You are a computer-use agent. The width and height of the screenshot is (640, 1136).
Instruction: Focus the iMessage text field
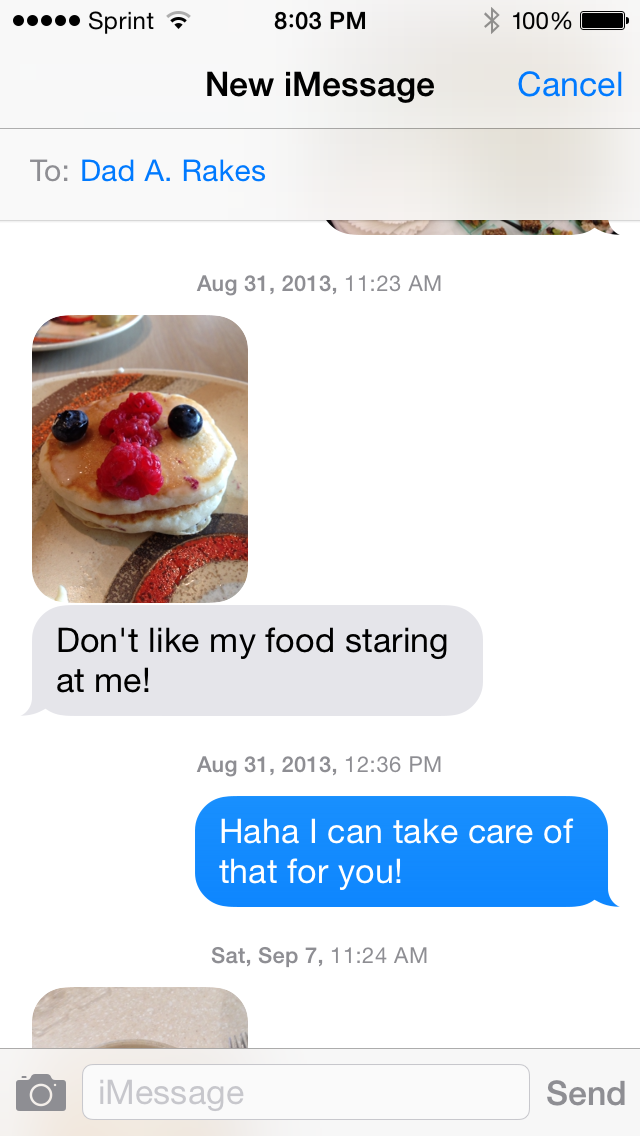coord(306,1092)
